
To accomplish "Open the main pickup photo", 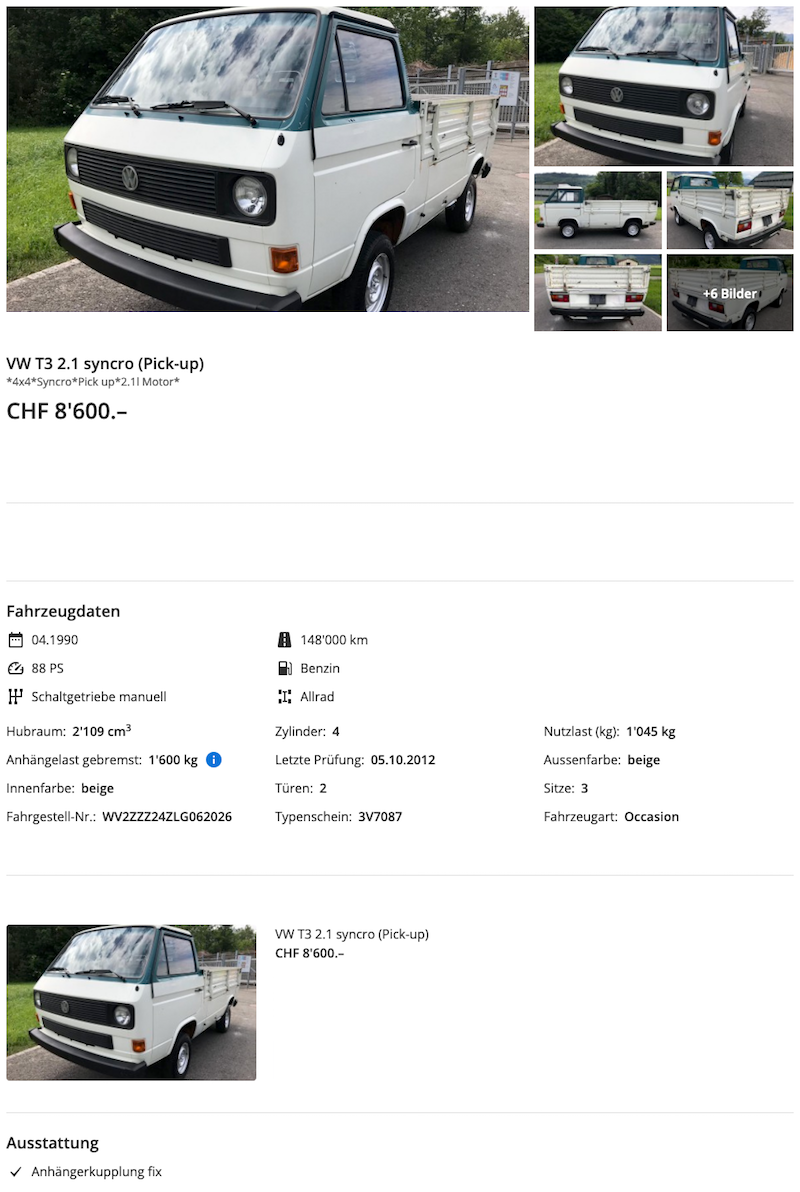I will point(267,160).
